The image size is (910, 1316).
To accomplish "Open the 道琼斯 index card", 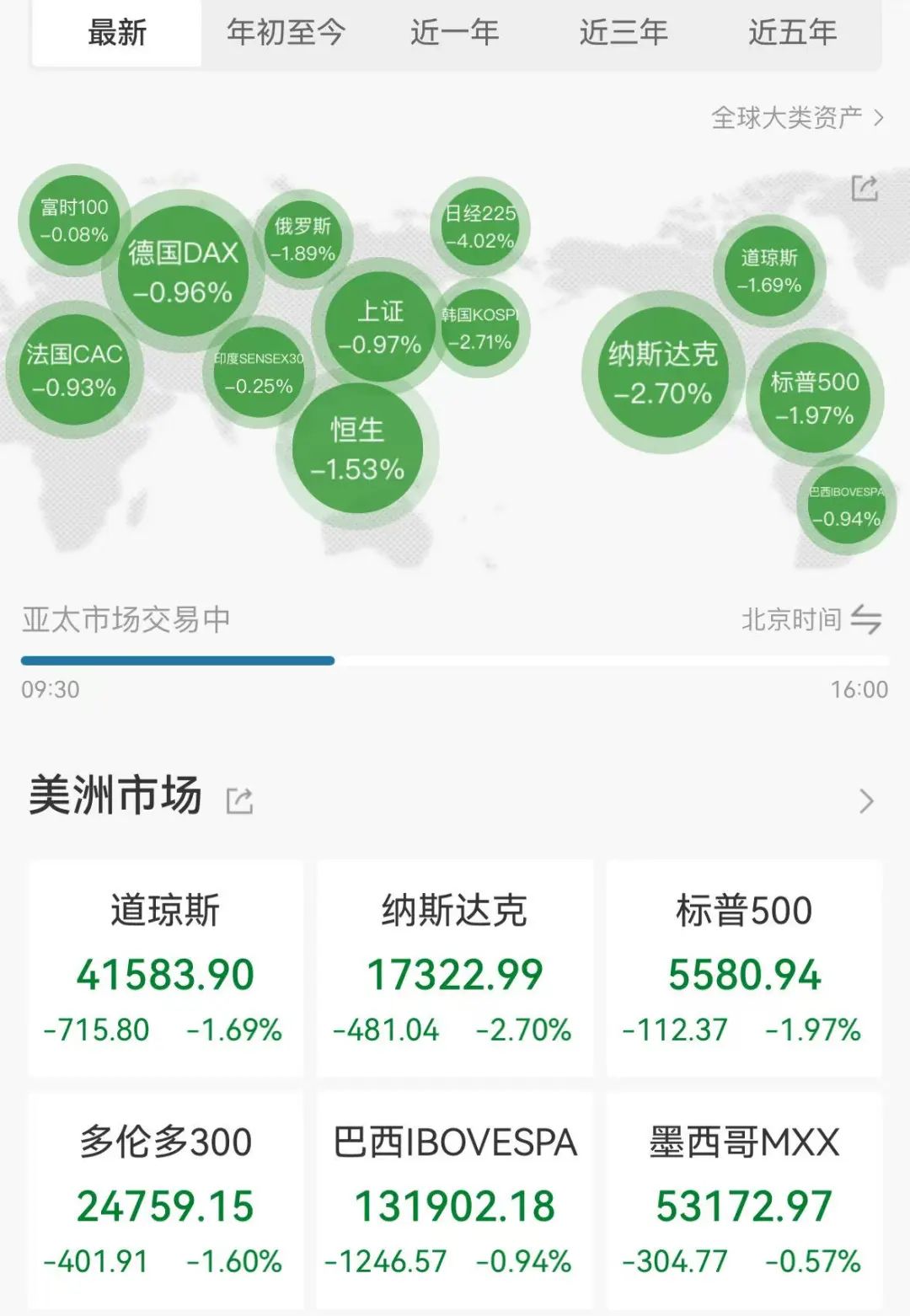I will (x=165, y=969).
